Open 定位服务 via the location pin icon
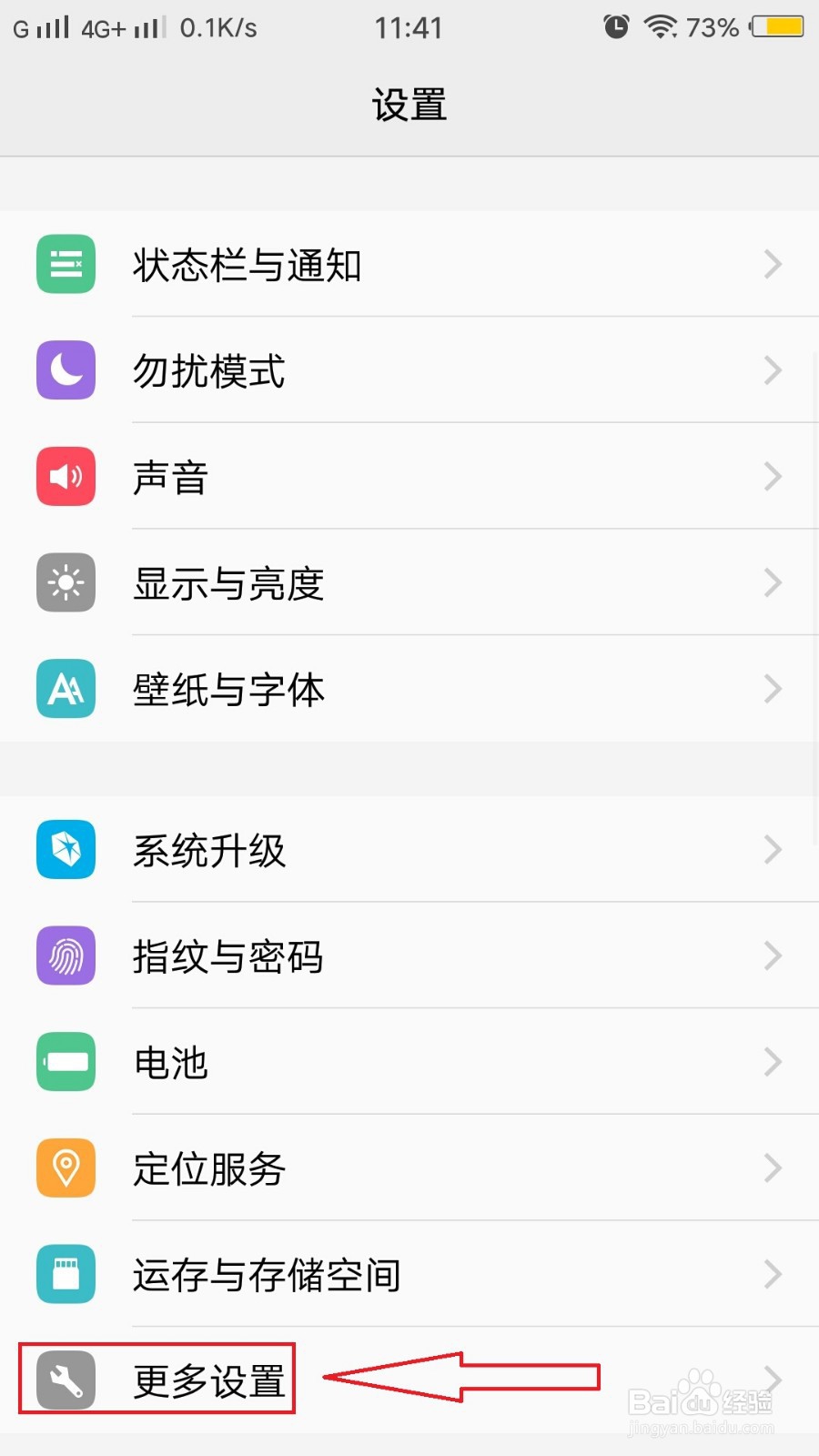The width and height of the screenshot is (819, 1456). pos(65,1168)
